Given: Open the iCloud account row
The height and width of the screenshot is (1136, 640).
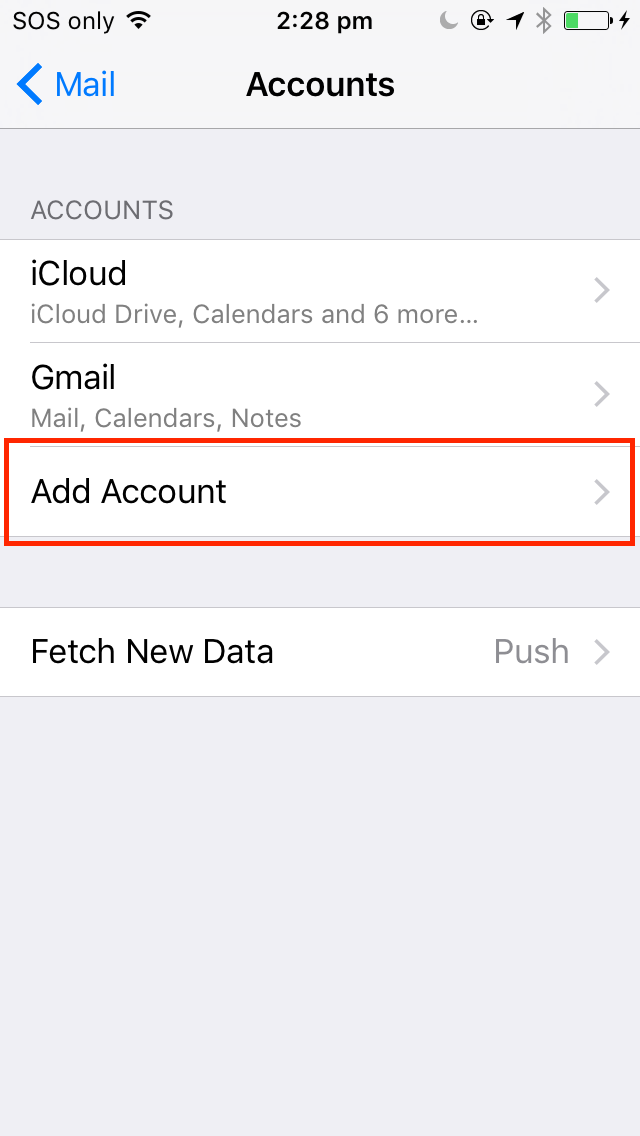Looking at the screenshot, I should [x=320, y=291].
